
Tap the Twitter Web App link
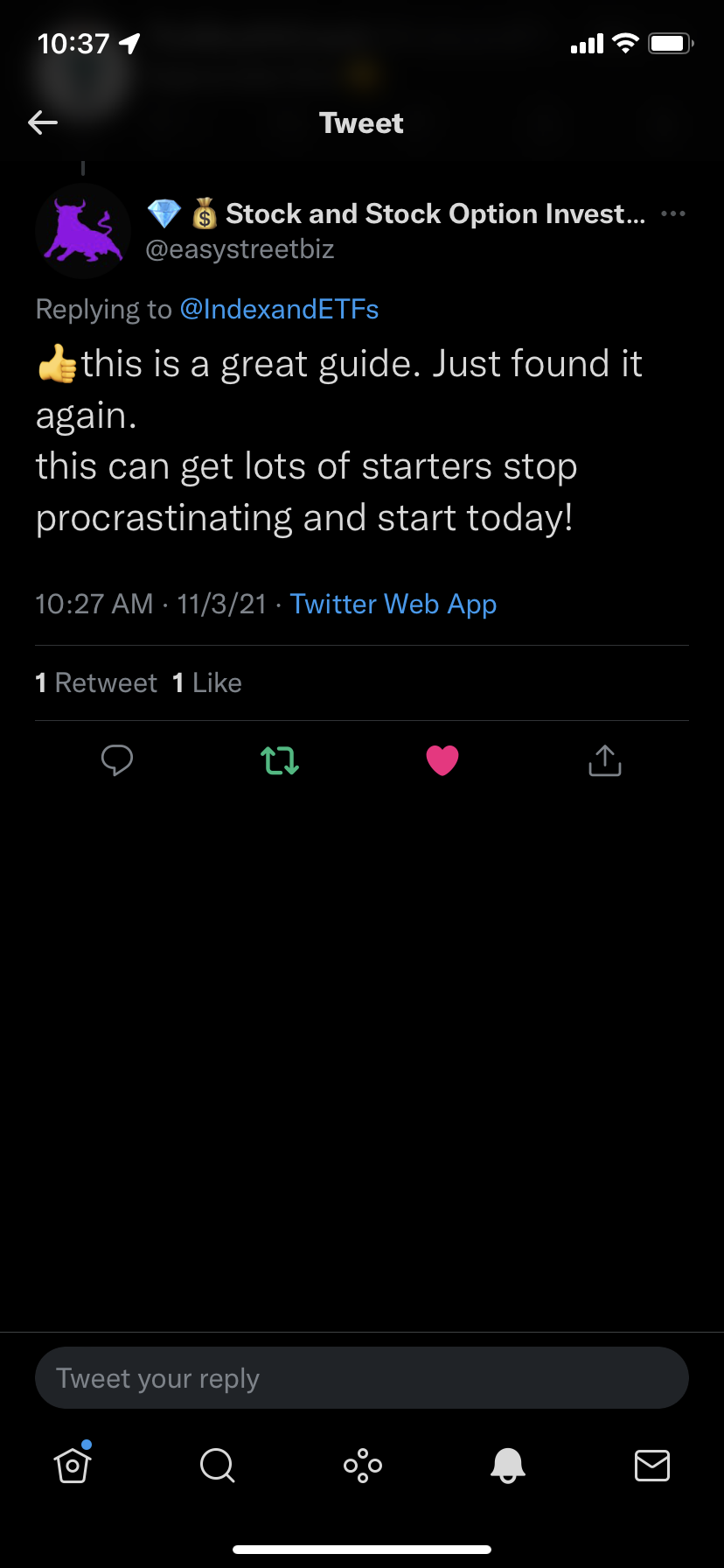tap(393, 604)
